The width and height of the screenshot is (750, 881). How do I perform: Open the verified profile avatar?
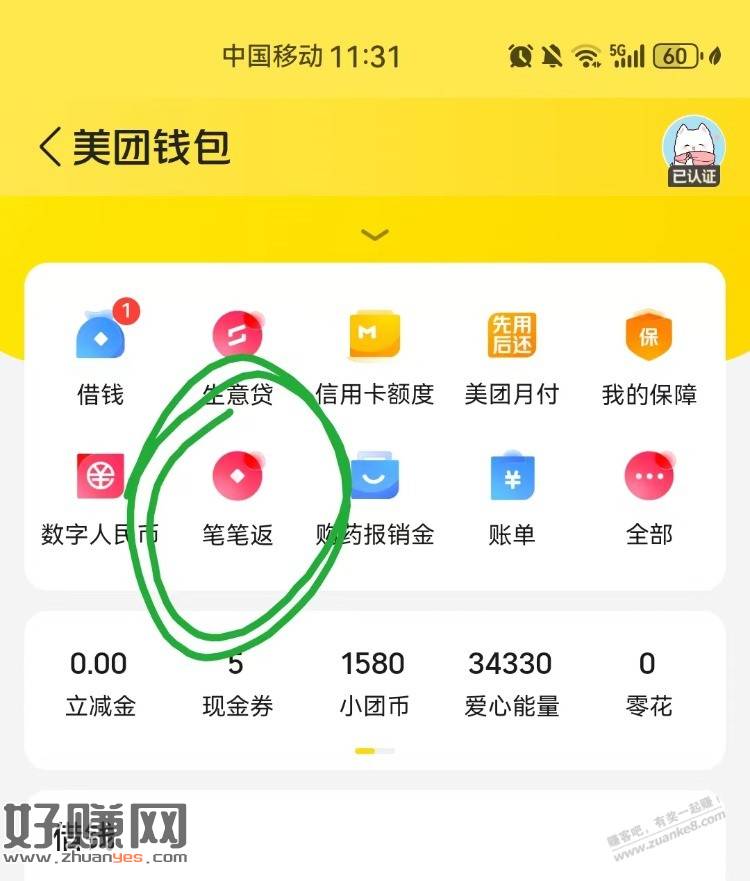pyautogui.click(x=693, y=150)
